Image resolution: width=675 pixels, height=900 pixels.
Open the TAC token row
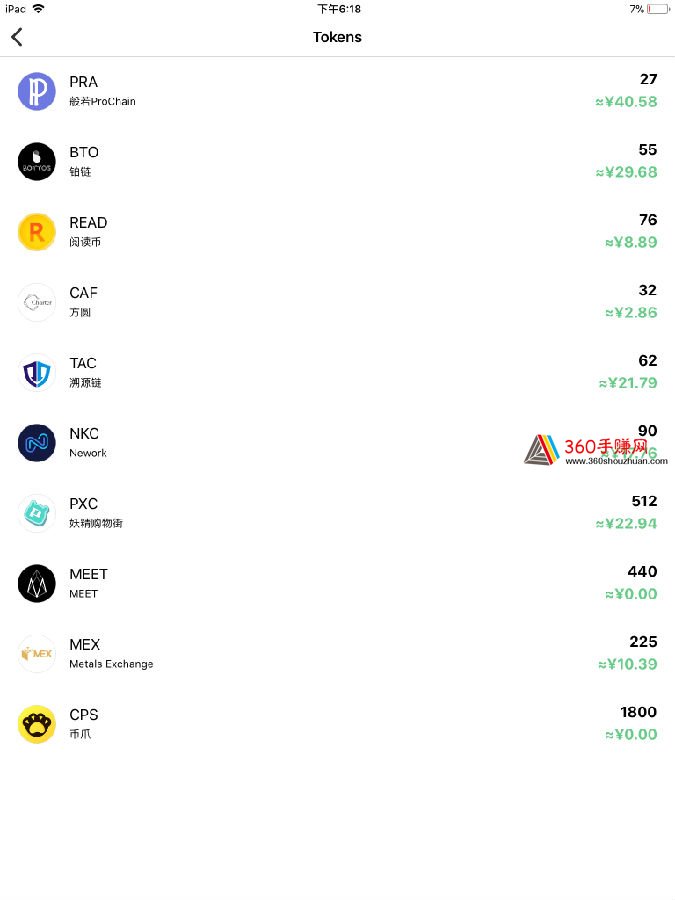337,372
